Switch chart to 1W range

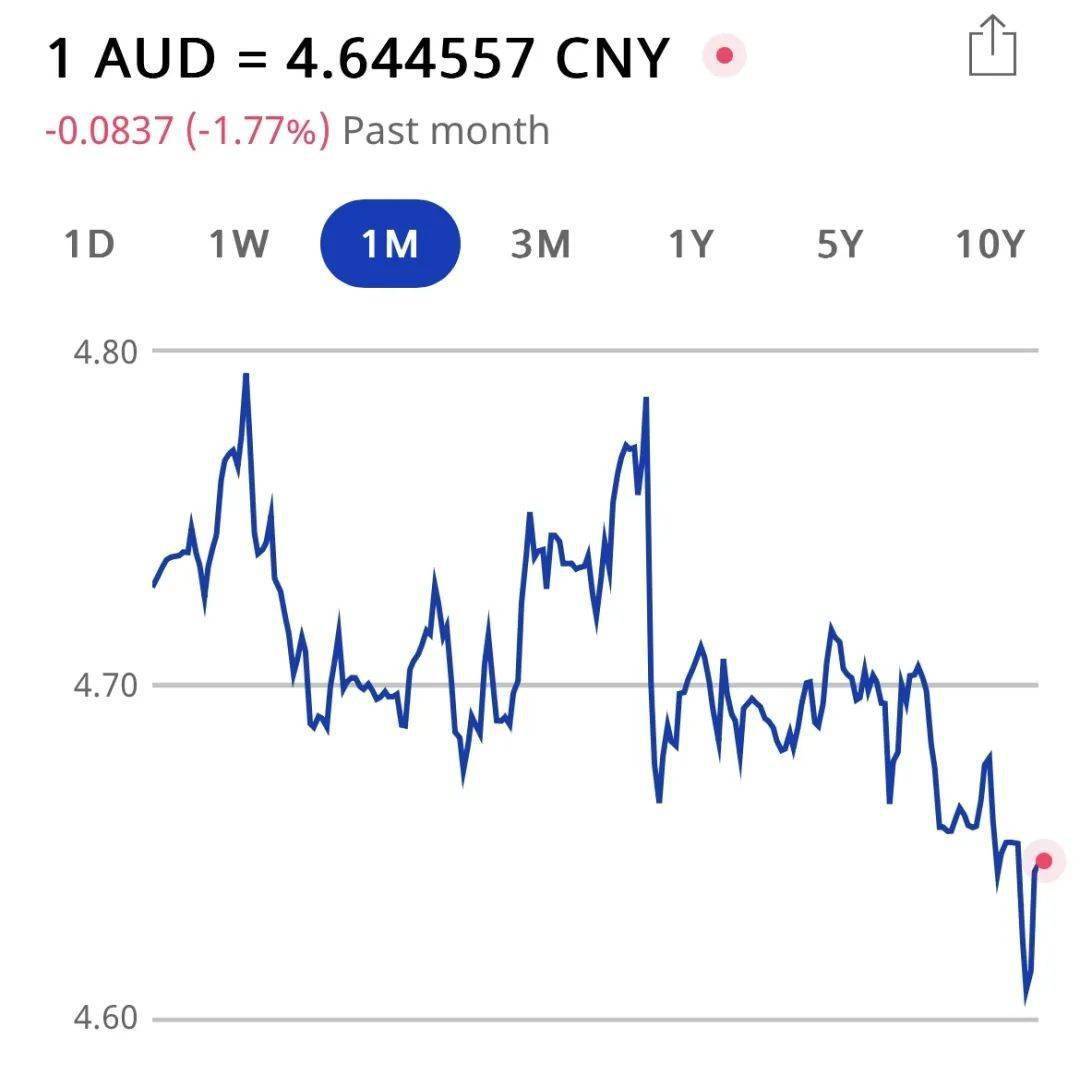pyautogui.click(x=238, y=244)
